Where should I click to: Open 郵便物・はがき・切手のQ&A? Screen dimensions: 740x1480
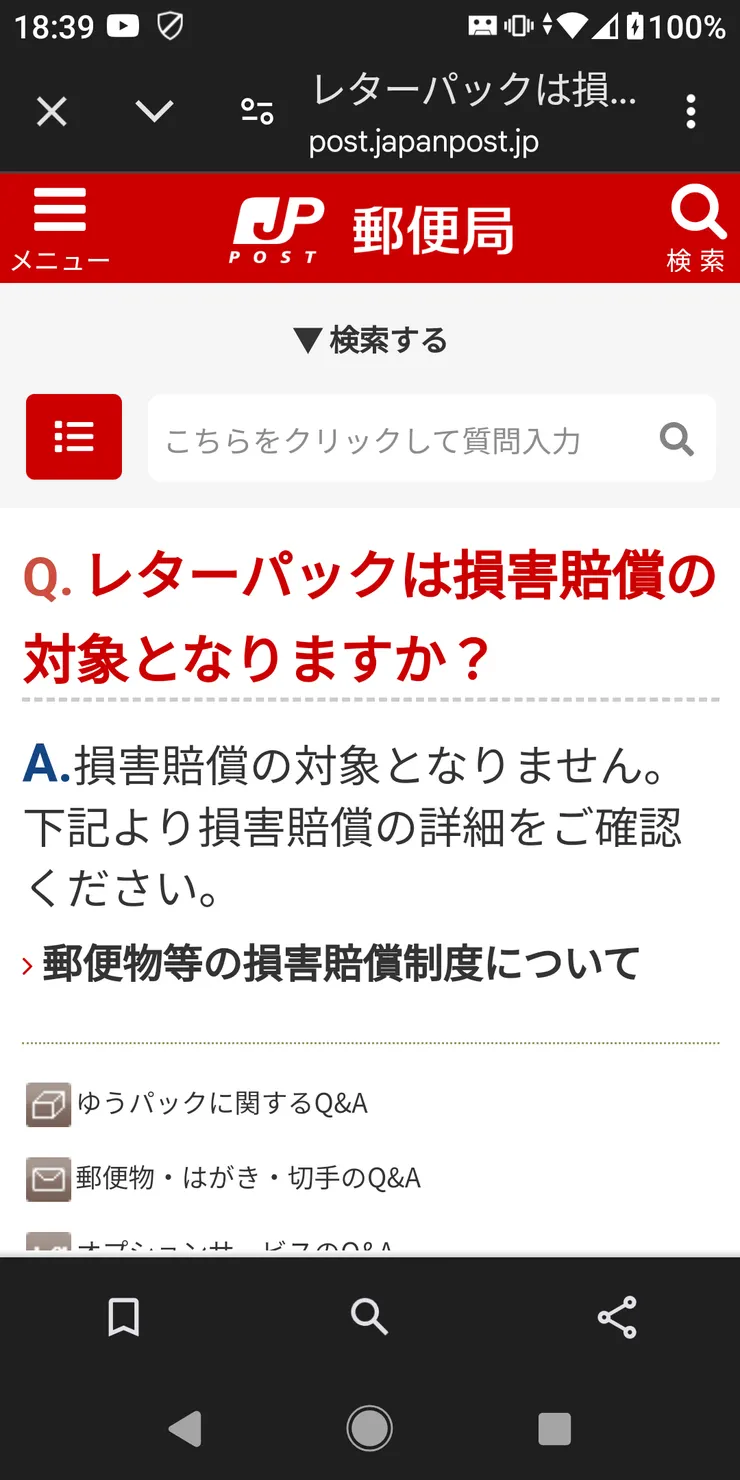(248, 1178)
